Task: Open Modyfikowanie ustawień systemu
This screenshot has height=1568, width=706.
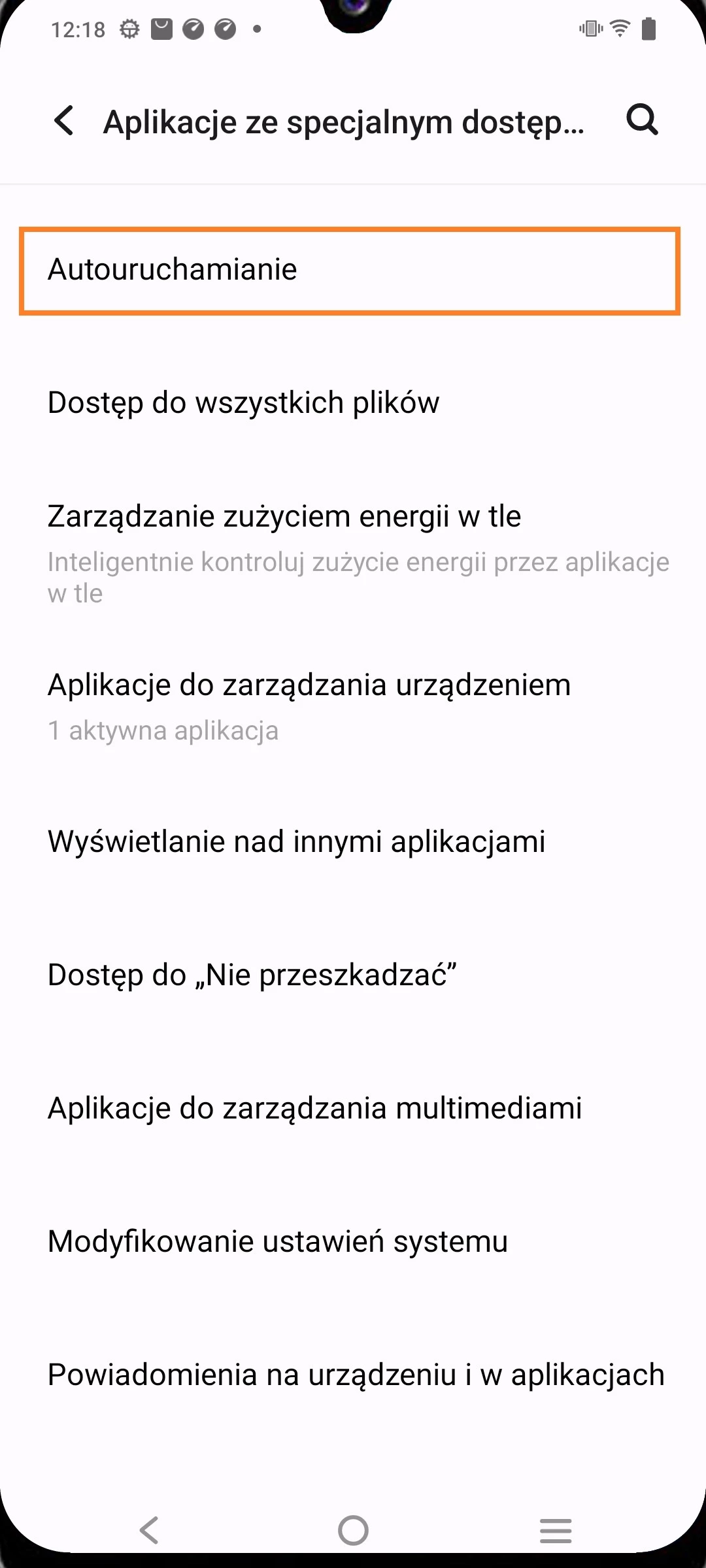Action: pos(353,1241)
